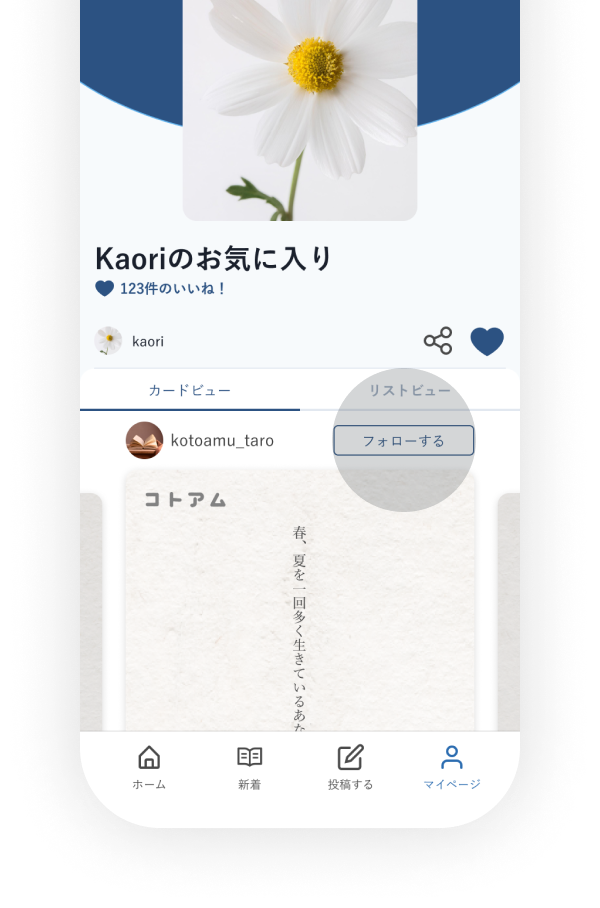The height and width of the screenshot is (908, 600).
Task: Switch to the リストビュー tab
Action: point(409,390)
